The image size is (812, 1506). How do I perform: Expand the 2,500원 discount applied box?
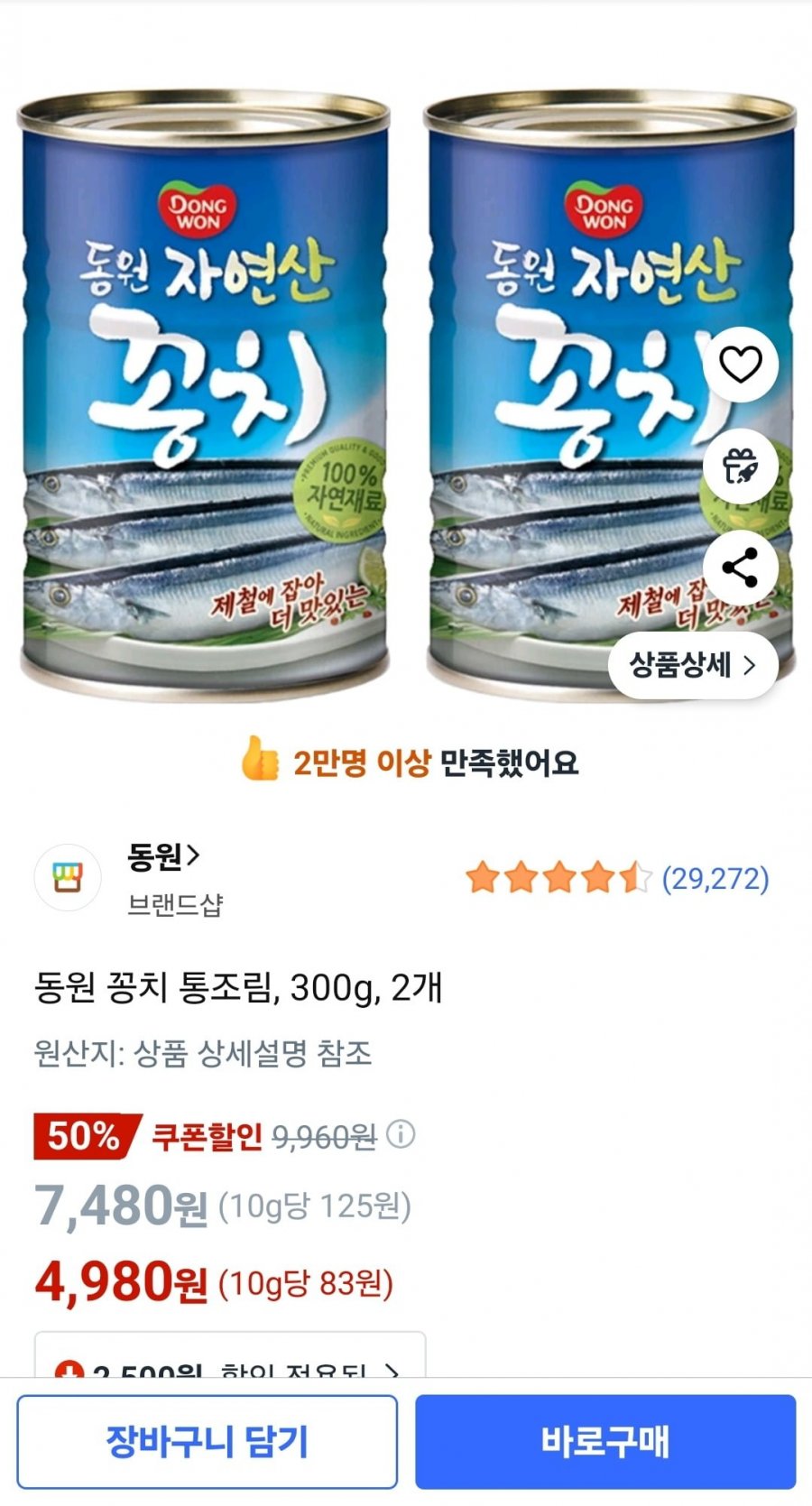pyautogui.click(x=230, y=1363)
